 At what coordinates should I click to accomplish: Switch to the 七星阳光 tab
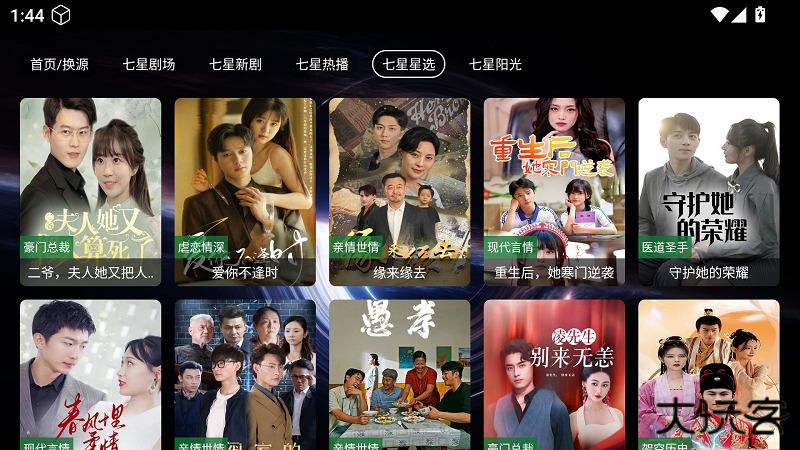tap(496, 64)
